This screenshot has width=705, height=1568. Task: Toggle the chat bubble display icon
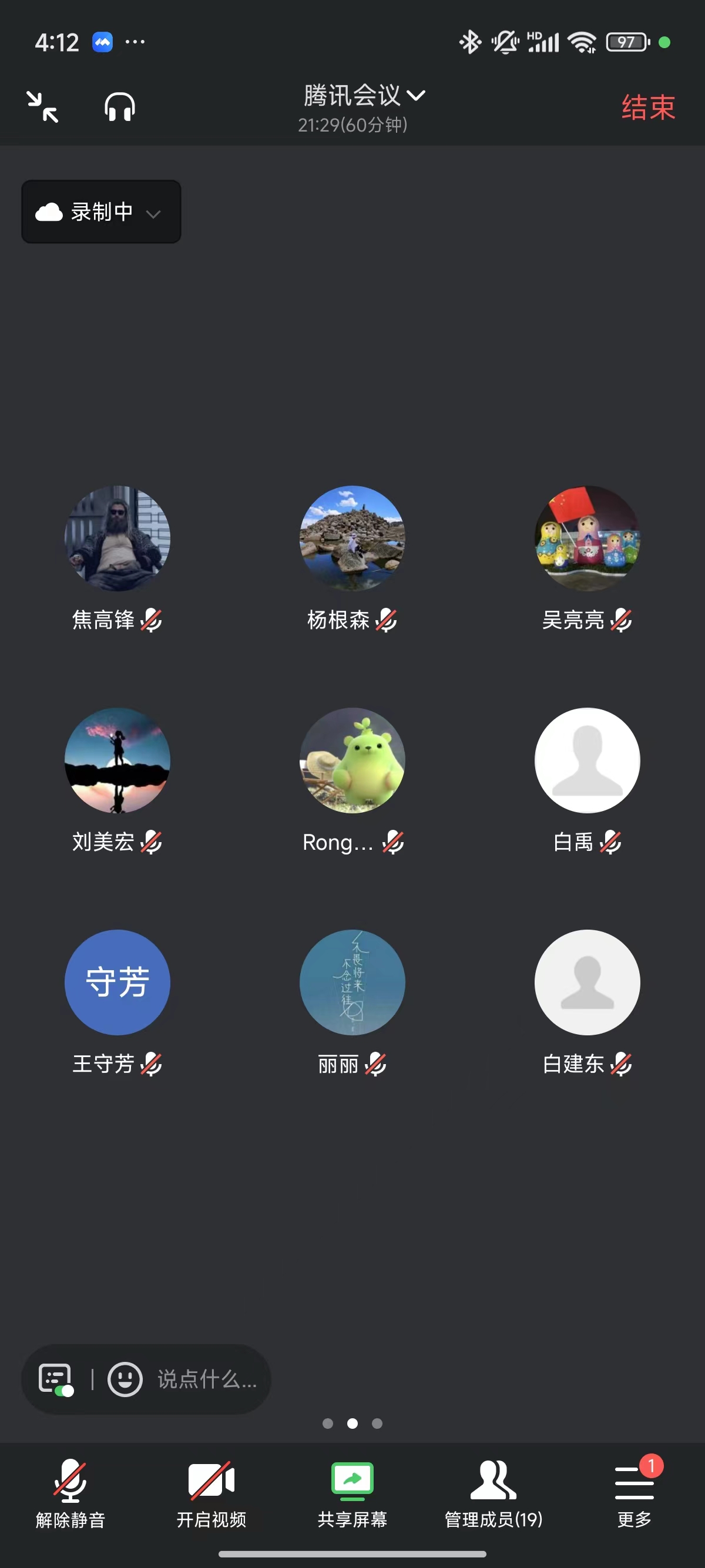(56, 1379)
